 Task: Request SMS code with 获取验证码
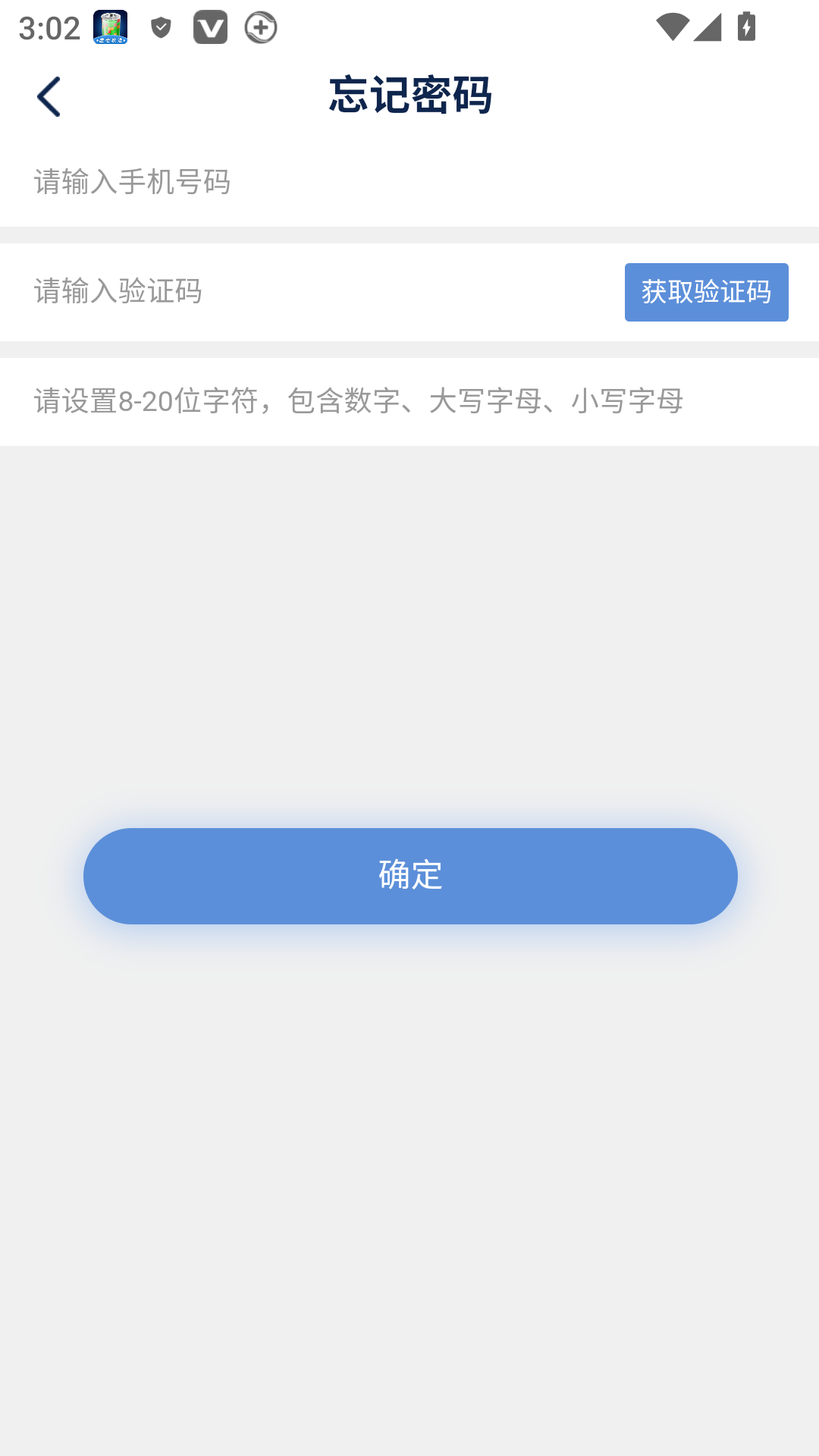point(706,291)
